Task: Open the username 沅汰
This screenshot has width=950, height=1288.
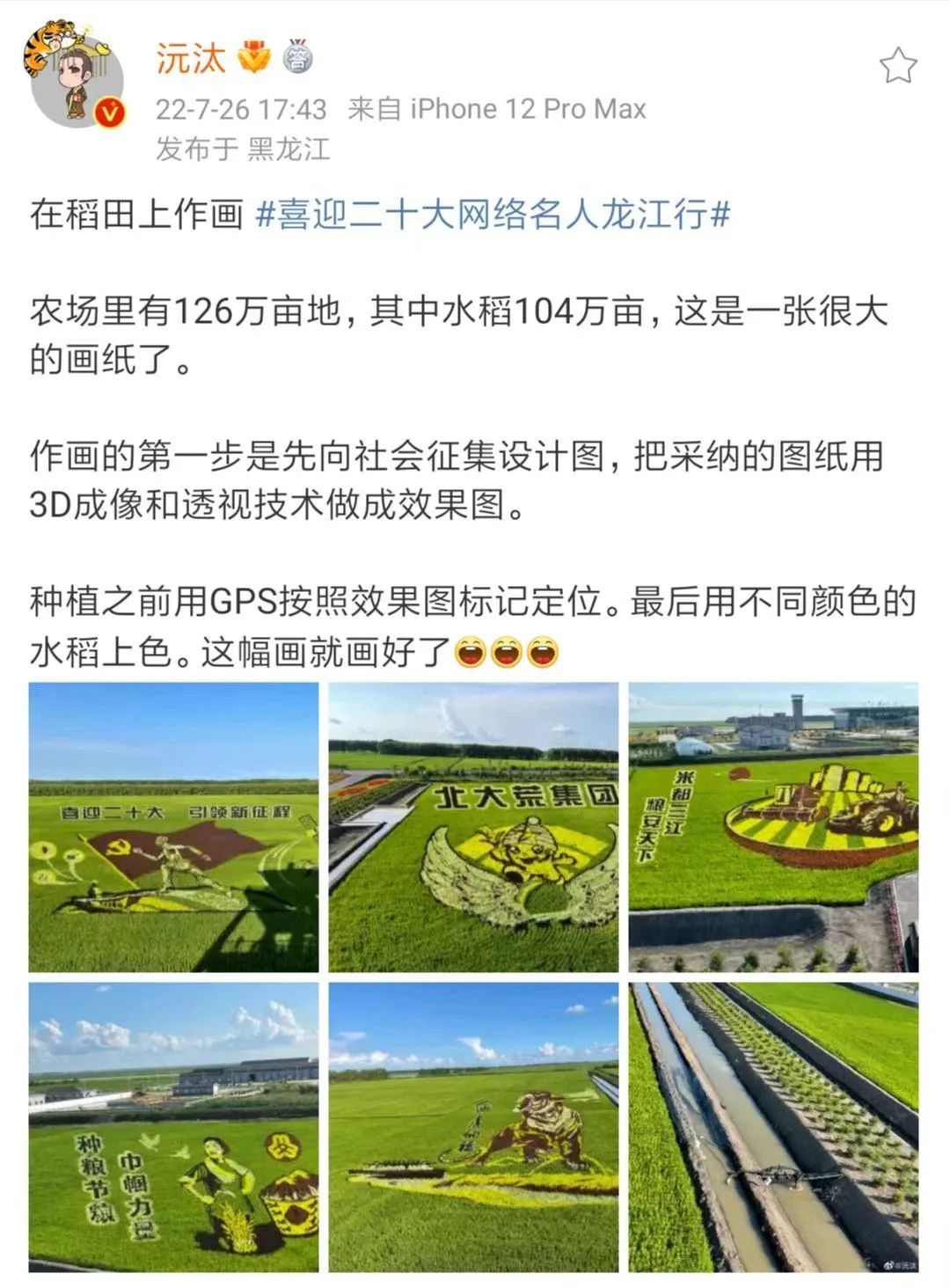Action: coord(190,59)
